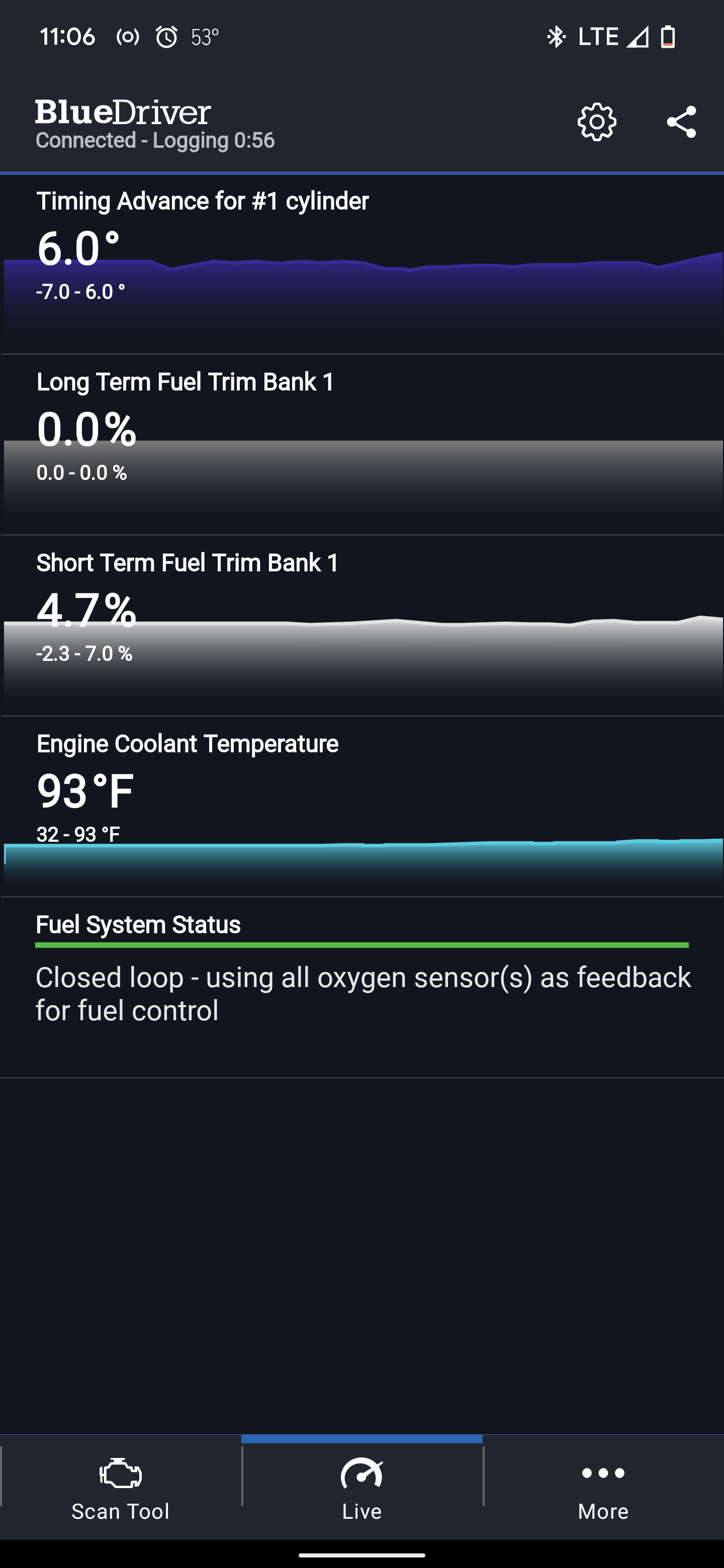Open the Long Term Fuel Trim Bank 1 graph
The height and width of the screenshot is (1568, 724).
click(x=361, y=446)
